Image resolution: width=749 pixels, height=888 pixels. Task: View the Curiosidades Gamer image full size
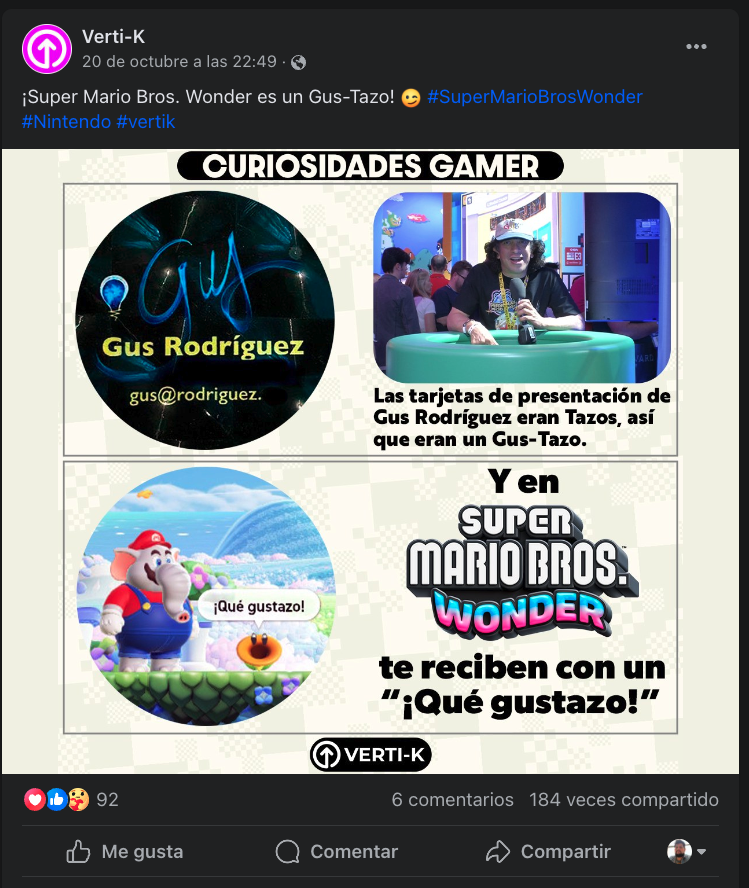[x=374, y=460]
